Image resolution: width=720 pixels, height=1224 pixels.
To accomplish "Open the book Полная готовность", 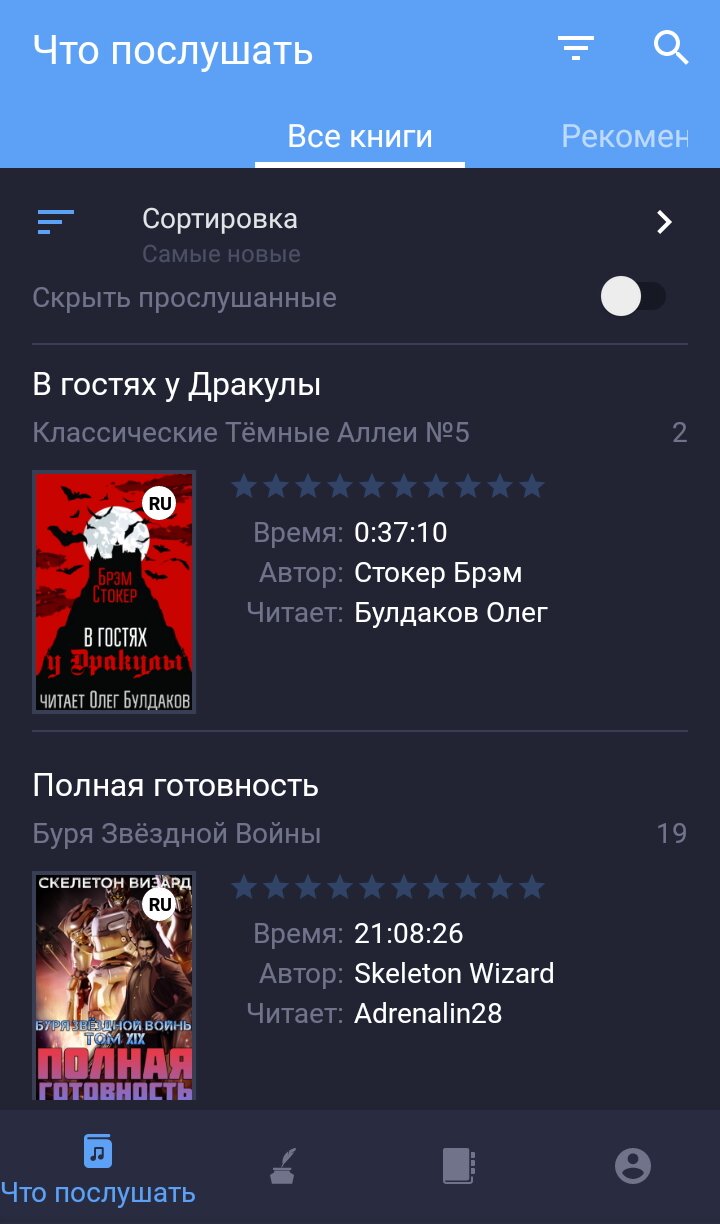I will tap(360, 930).
